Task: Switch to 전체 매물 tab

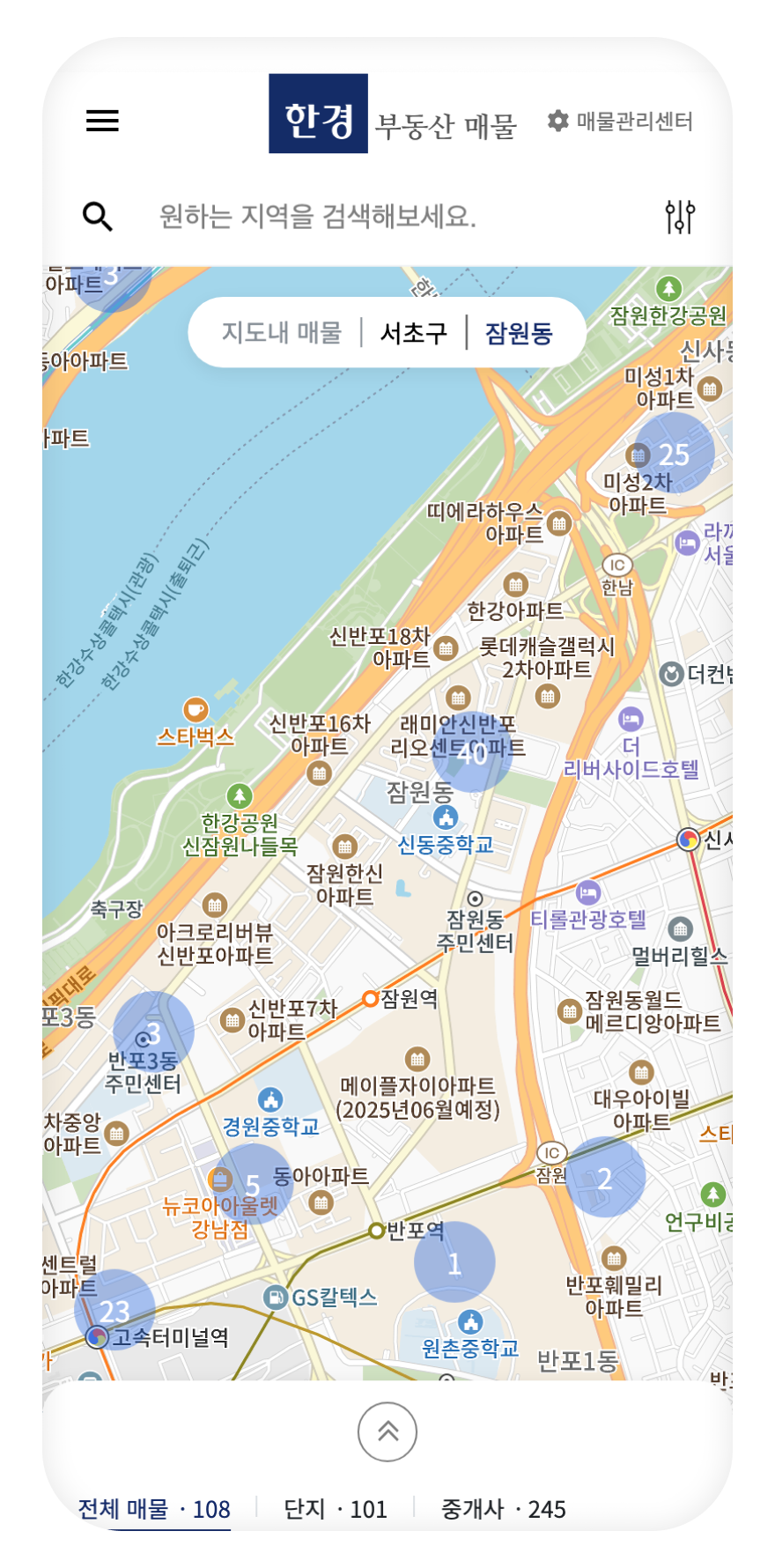Action: [x=154, y=1509]
